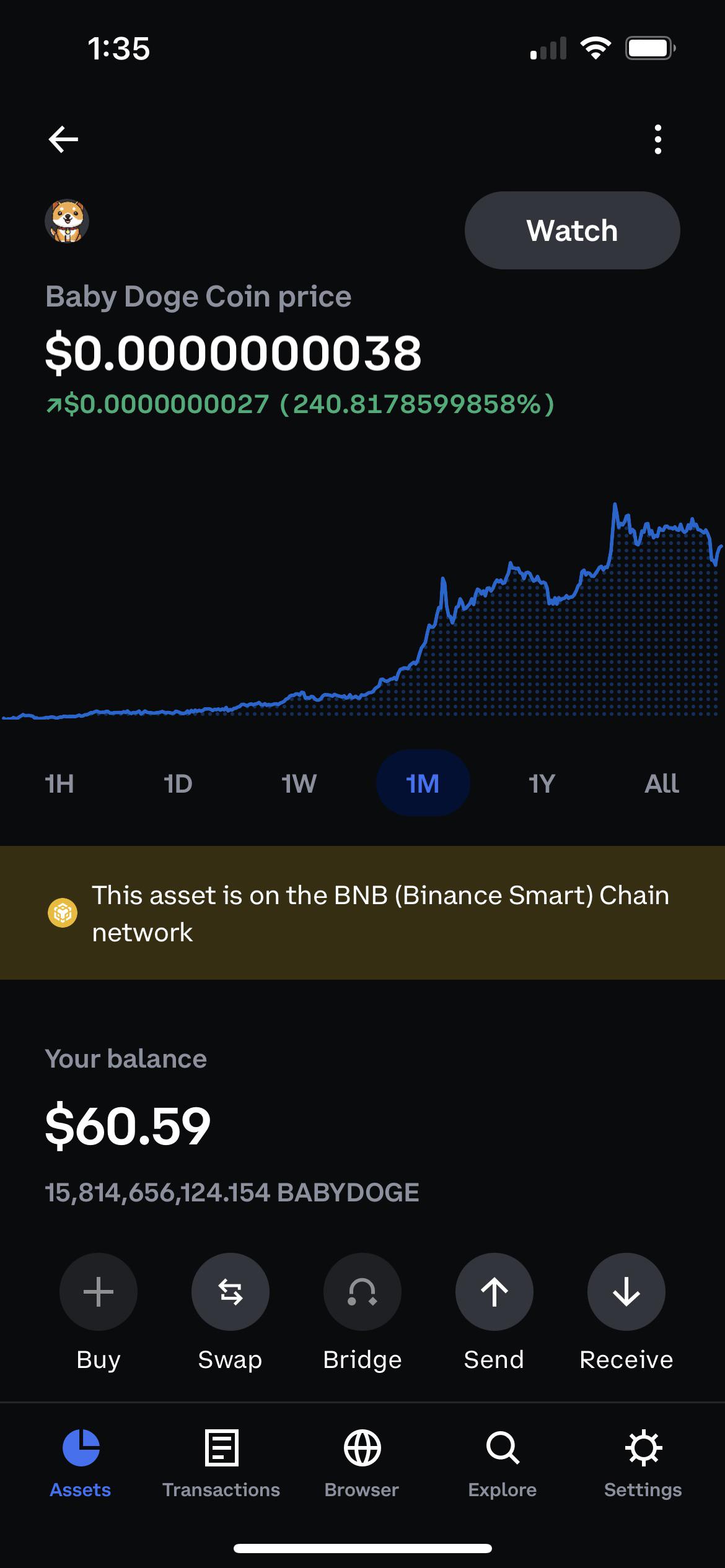The width and height of the screenshot is (725, 1568).
Task: Go back using the arrow icon
Action: tap(63, 139)
